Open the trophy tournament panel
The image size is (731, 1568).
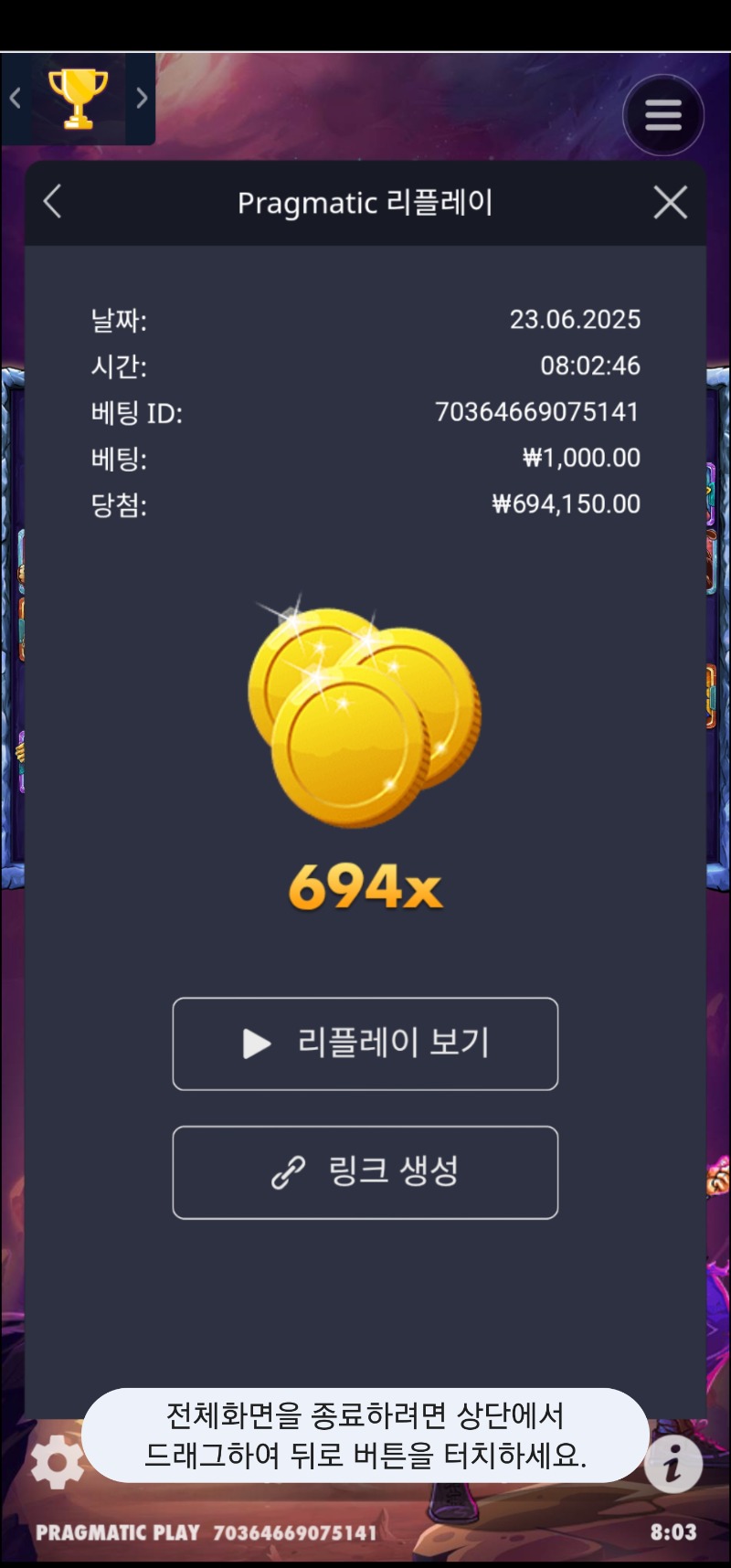click(x=78, y=98)
